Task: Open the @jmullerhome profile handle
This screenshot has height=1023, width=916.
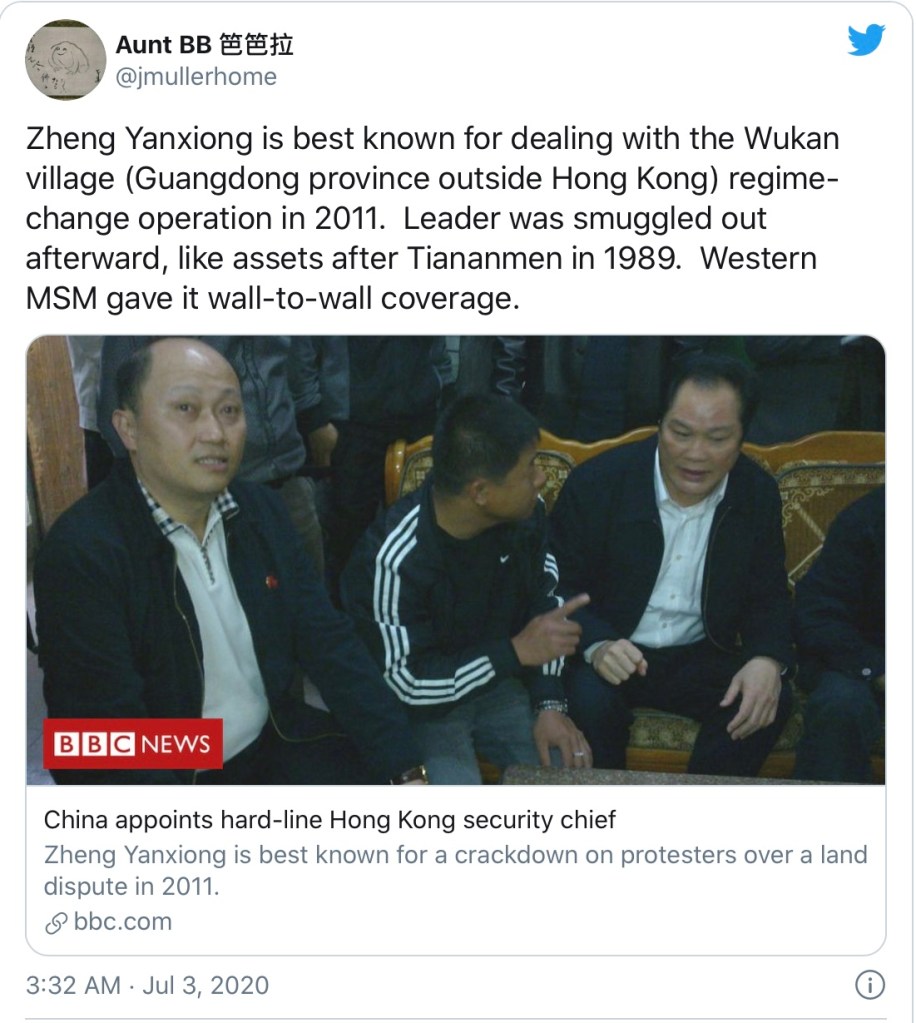Action: point(196,76)
